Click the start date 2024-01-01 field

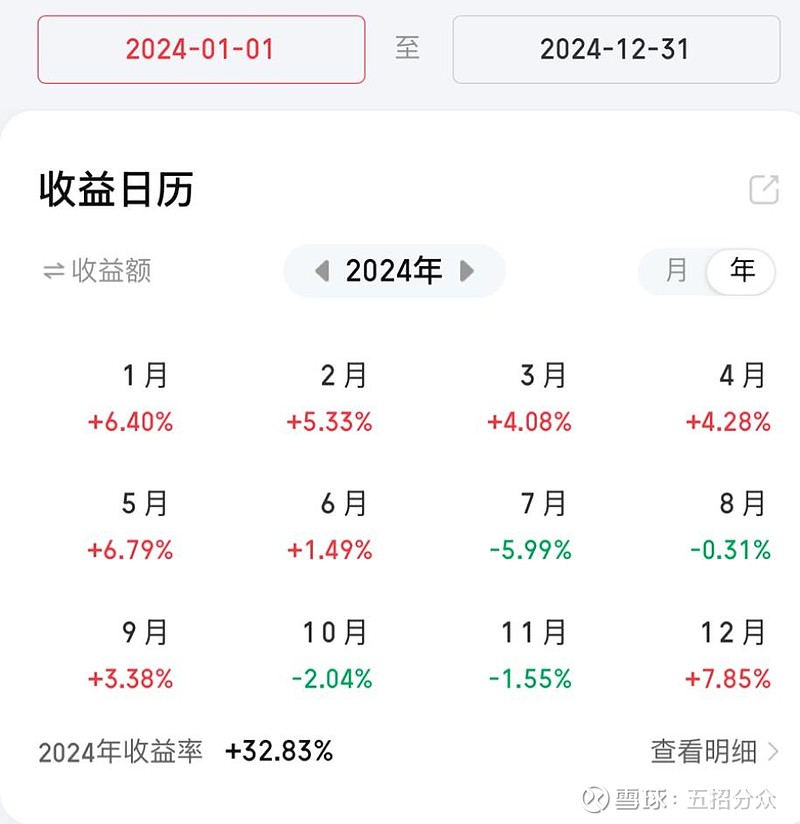[x=200, y=48]
